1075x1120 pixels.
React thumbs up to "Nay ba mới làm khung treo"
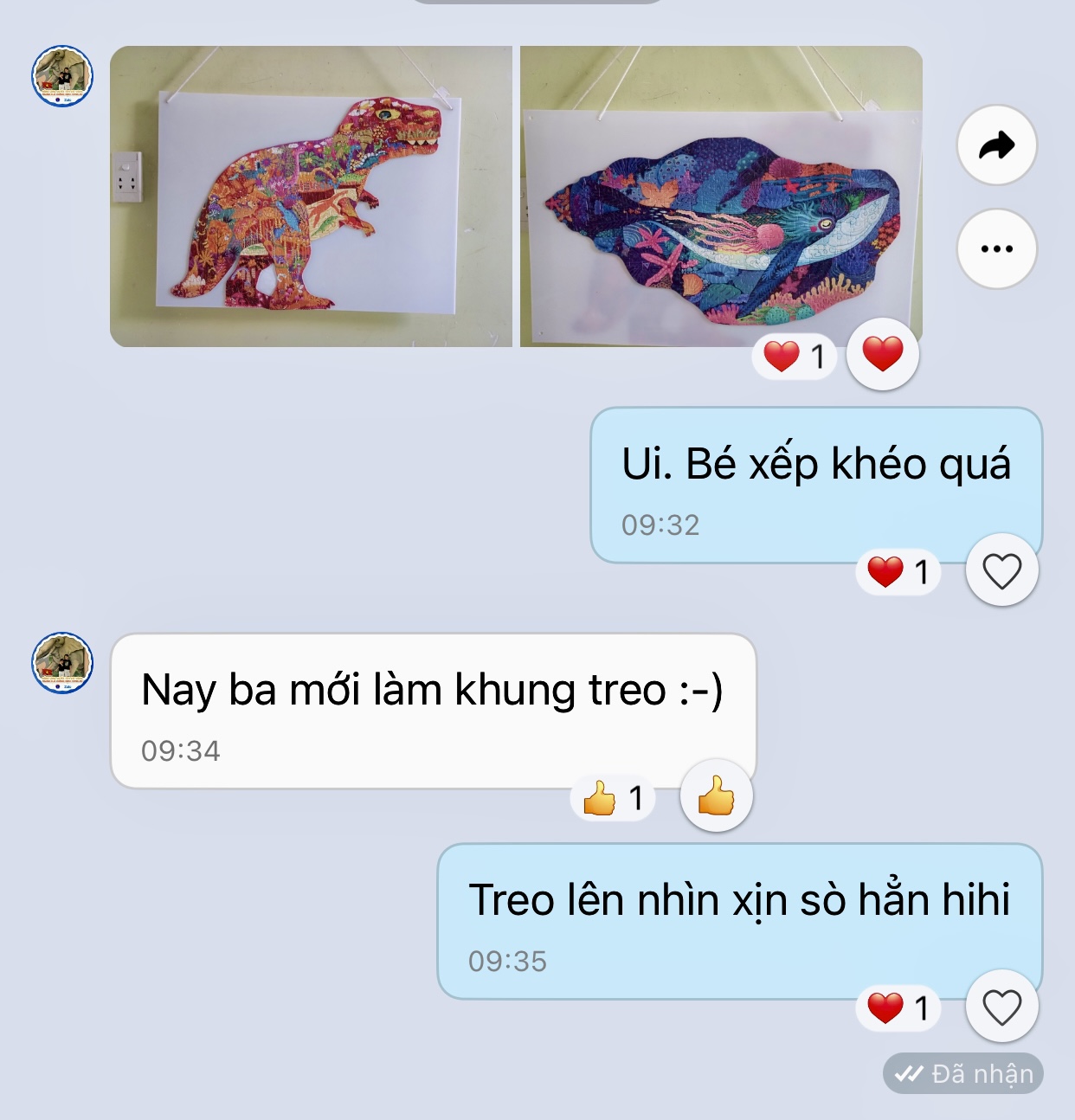[x=717, y=795]
